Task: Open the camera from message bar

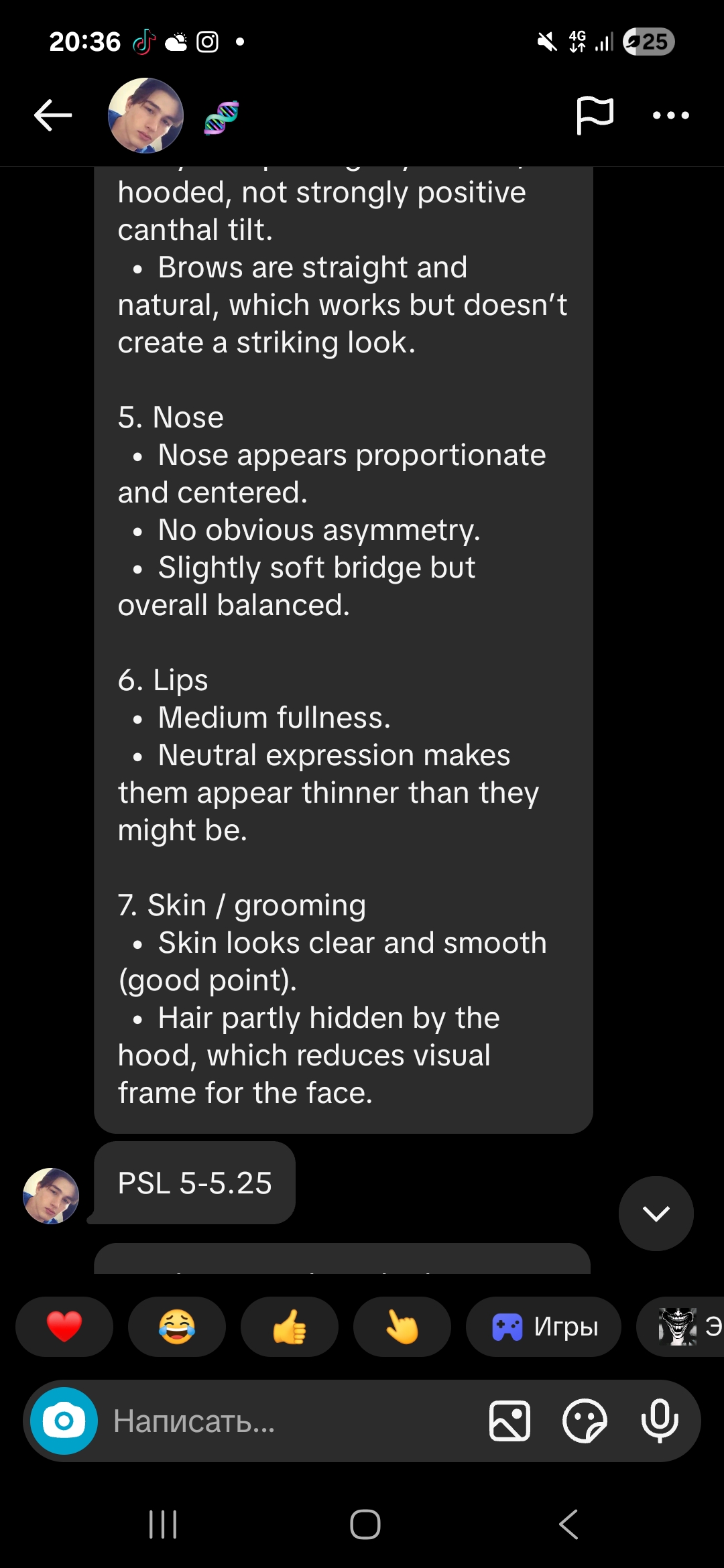Action: (64, 1421)
